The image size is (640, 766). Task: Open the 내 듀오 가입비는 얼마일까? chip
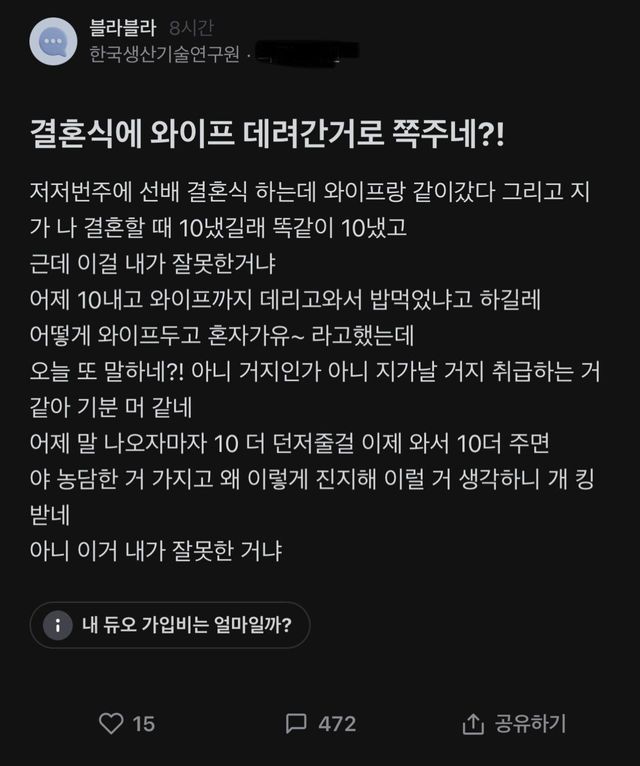(x=170, y=626)
